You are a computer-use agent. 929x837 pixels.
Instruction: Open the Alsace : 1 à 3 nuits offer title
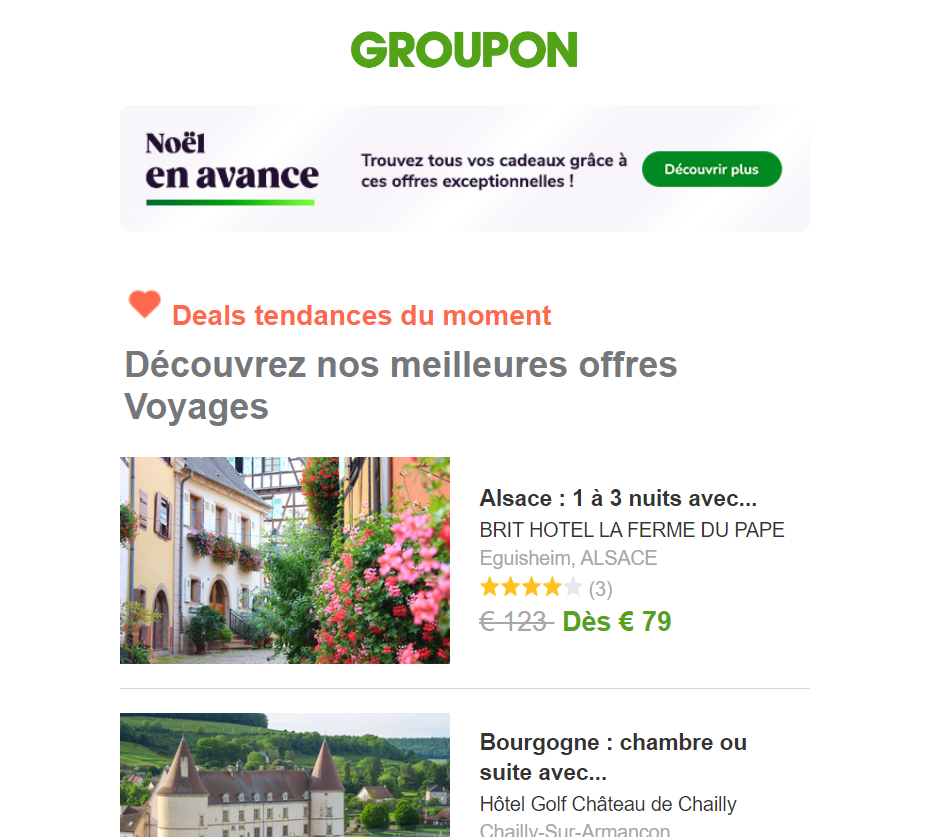point(617,498)
